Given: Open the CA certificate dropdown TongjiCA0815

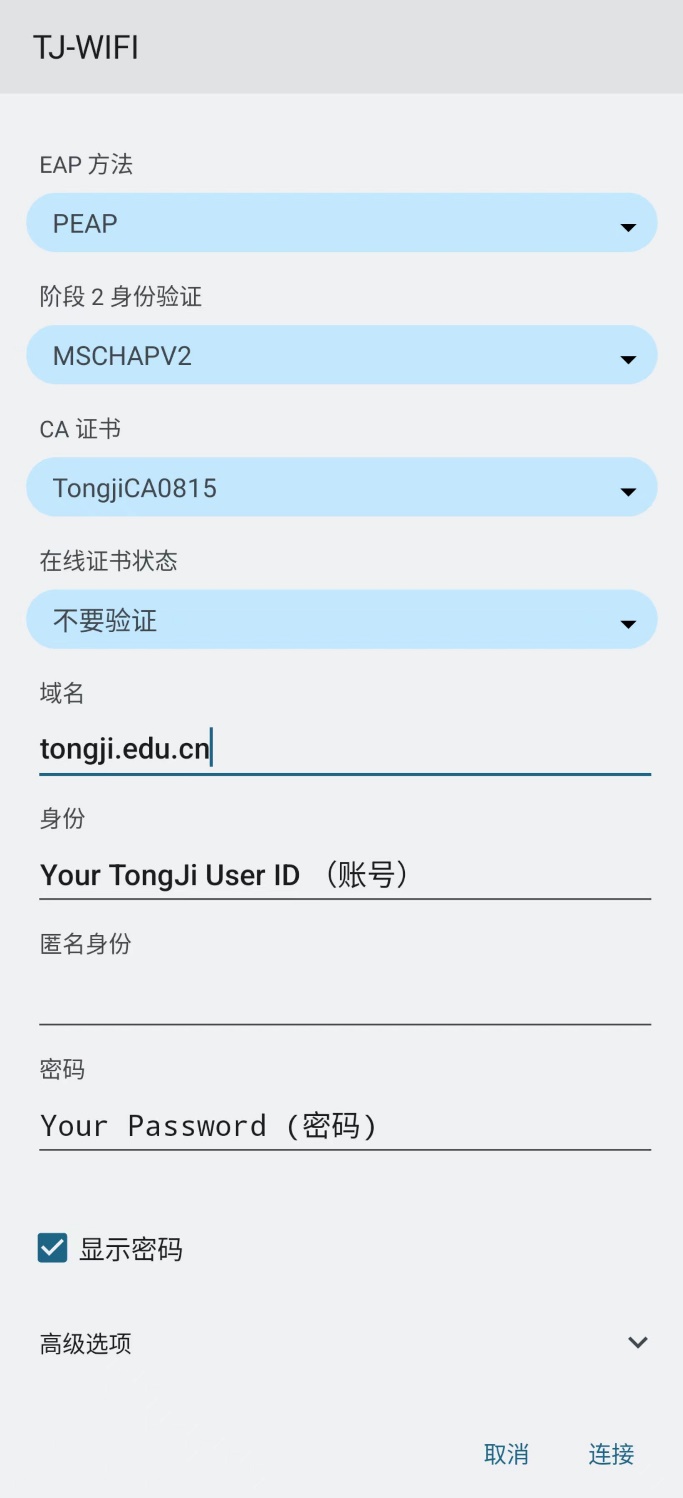Looking at the screenshot, I should pyautogui.click(x=341, y=487).
